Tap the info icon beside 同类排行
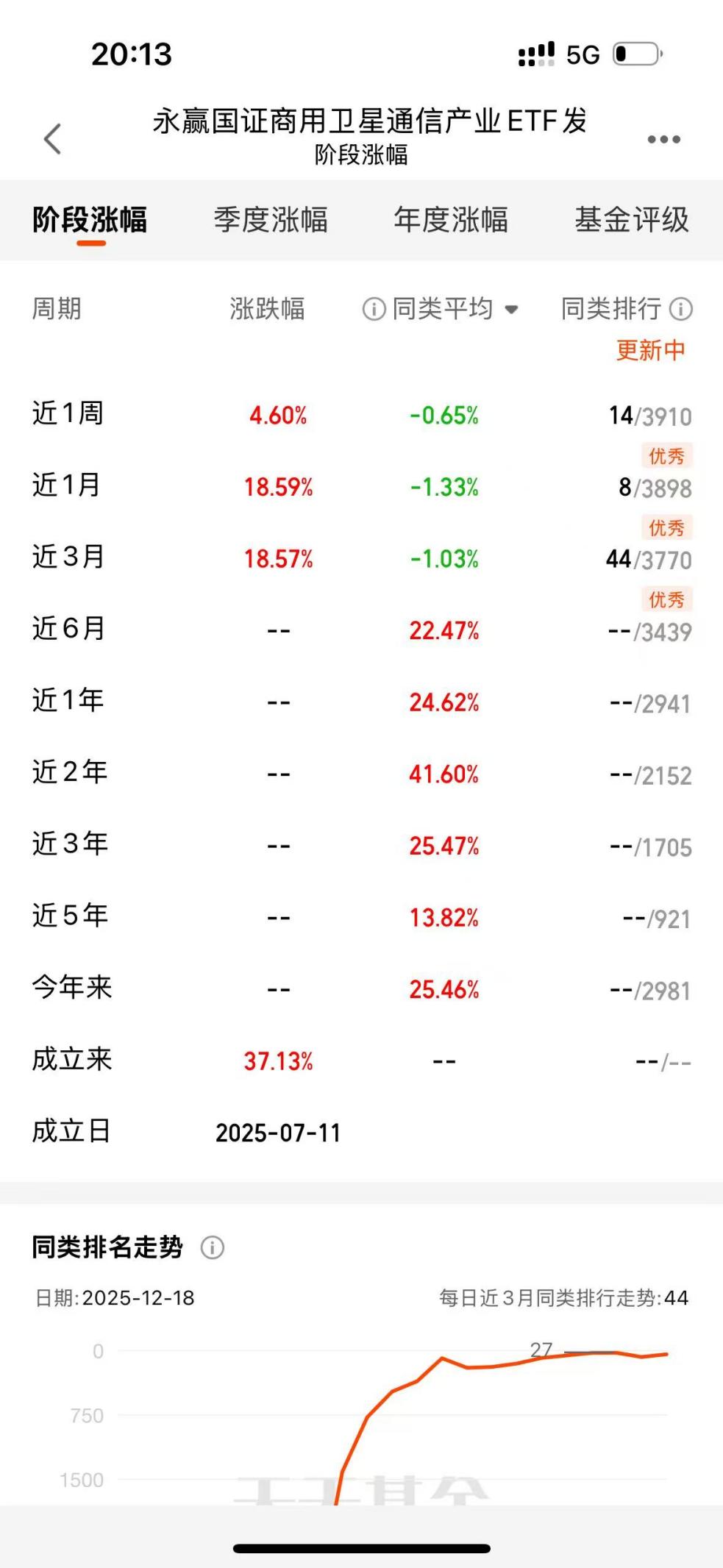Viewport: 723px width, 1568px height. click(x=680, y=309)
